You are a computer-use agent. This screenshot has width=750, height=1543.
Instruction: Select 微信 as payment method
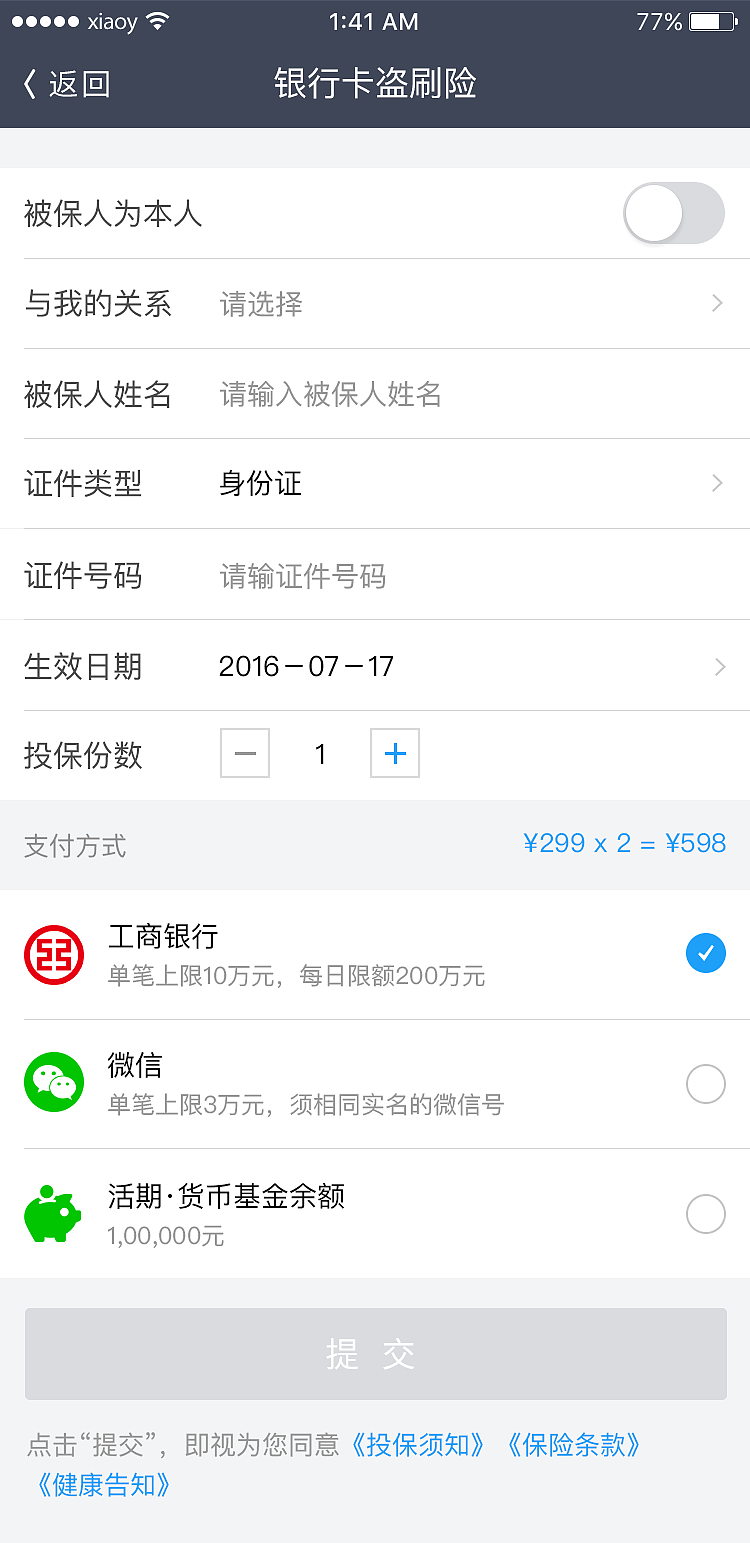click(706, 1083)
